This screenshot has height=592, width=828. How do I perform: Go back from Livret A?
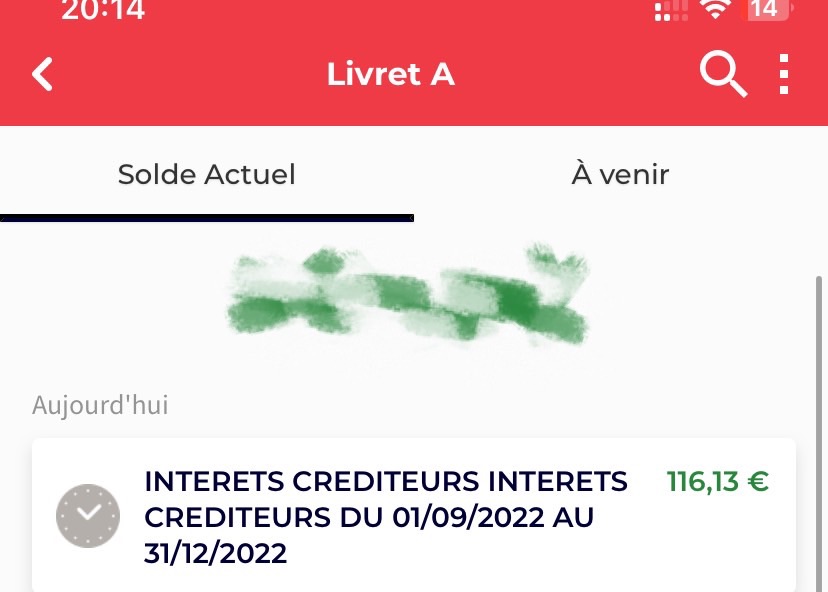(42, 75)
